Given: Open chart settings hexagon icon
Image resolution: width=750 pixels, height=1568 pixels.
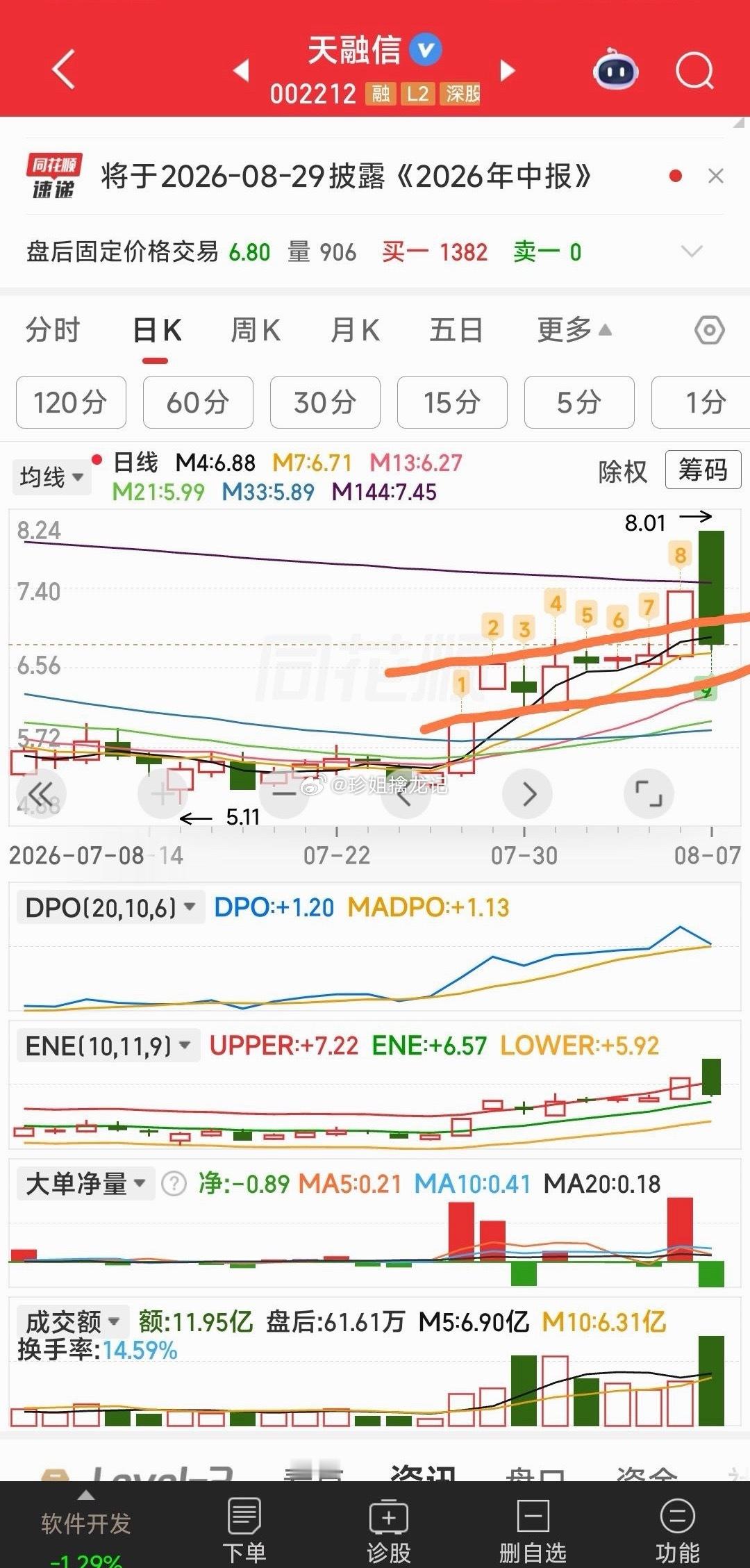Looking at the screenshot, I should click(710, 330).
